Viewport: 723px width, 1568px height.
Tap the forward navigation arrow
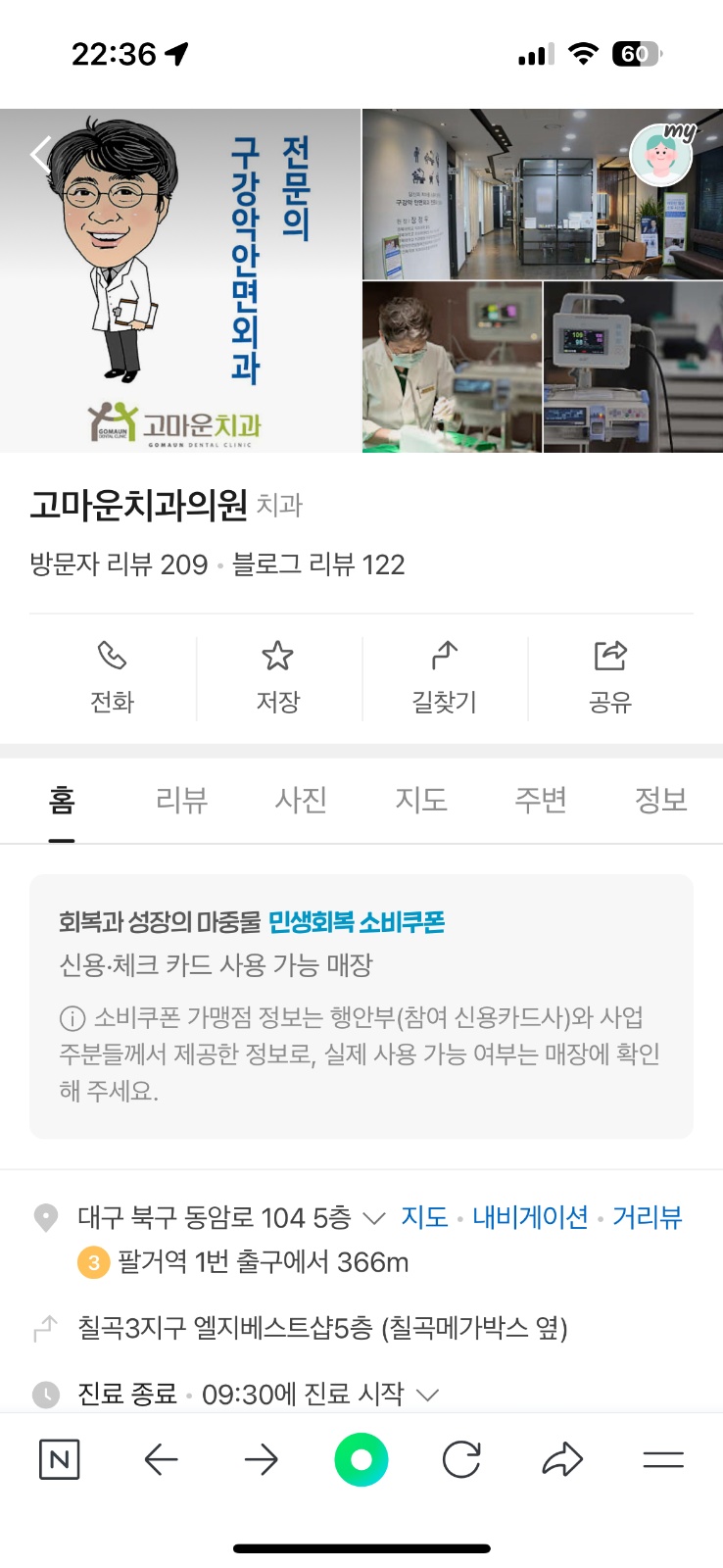(261, 1459)
